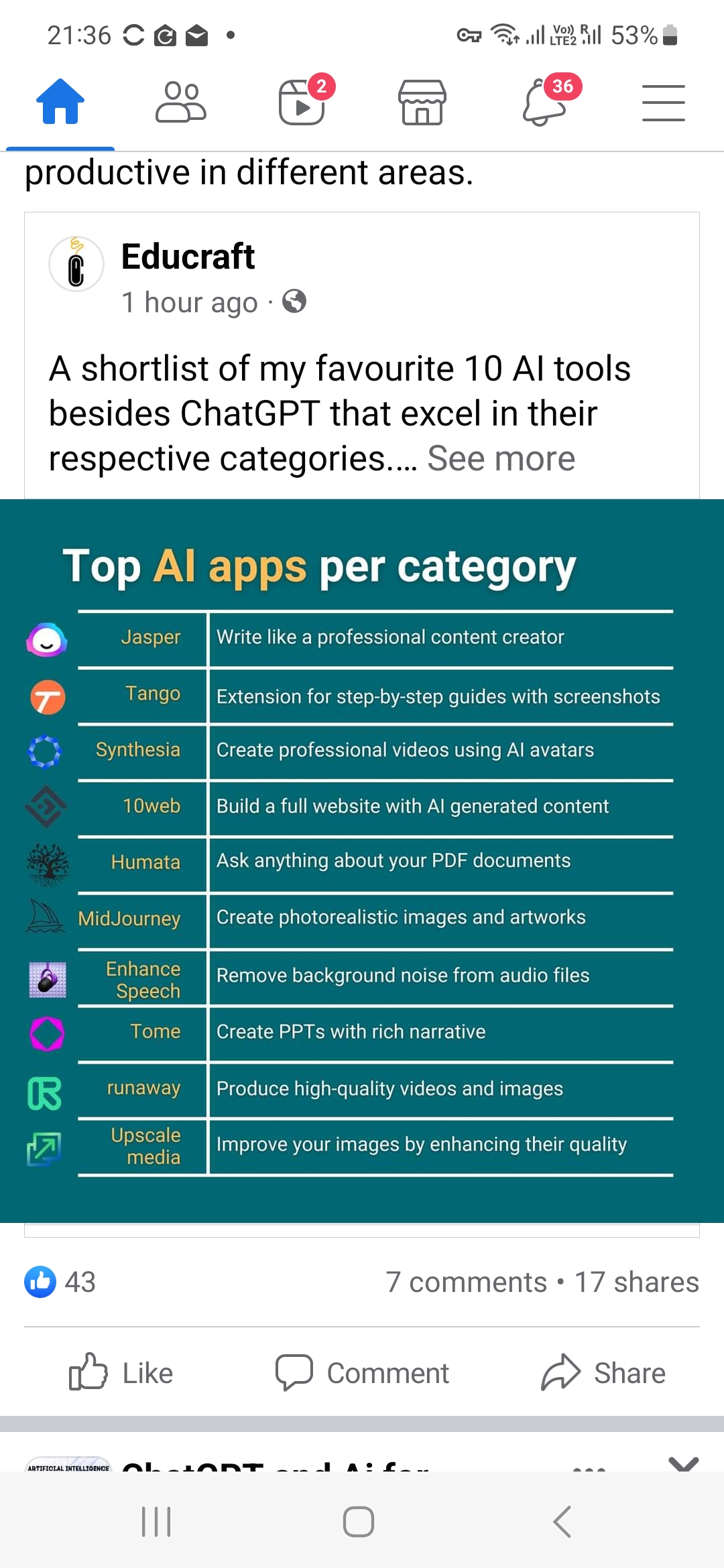Viewport: 724px width, 1568px height.
Task: Open the Friends tab
Action: tap(180, 103)
